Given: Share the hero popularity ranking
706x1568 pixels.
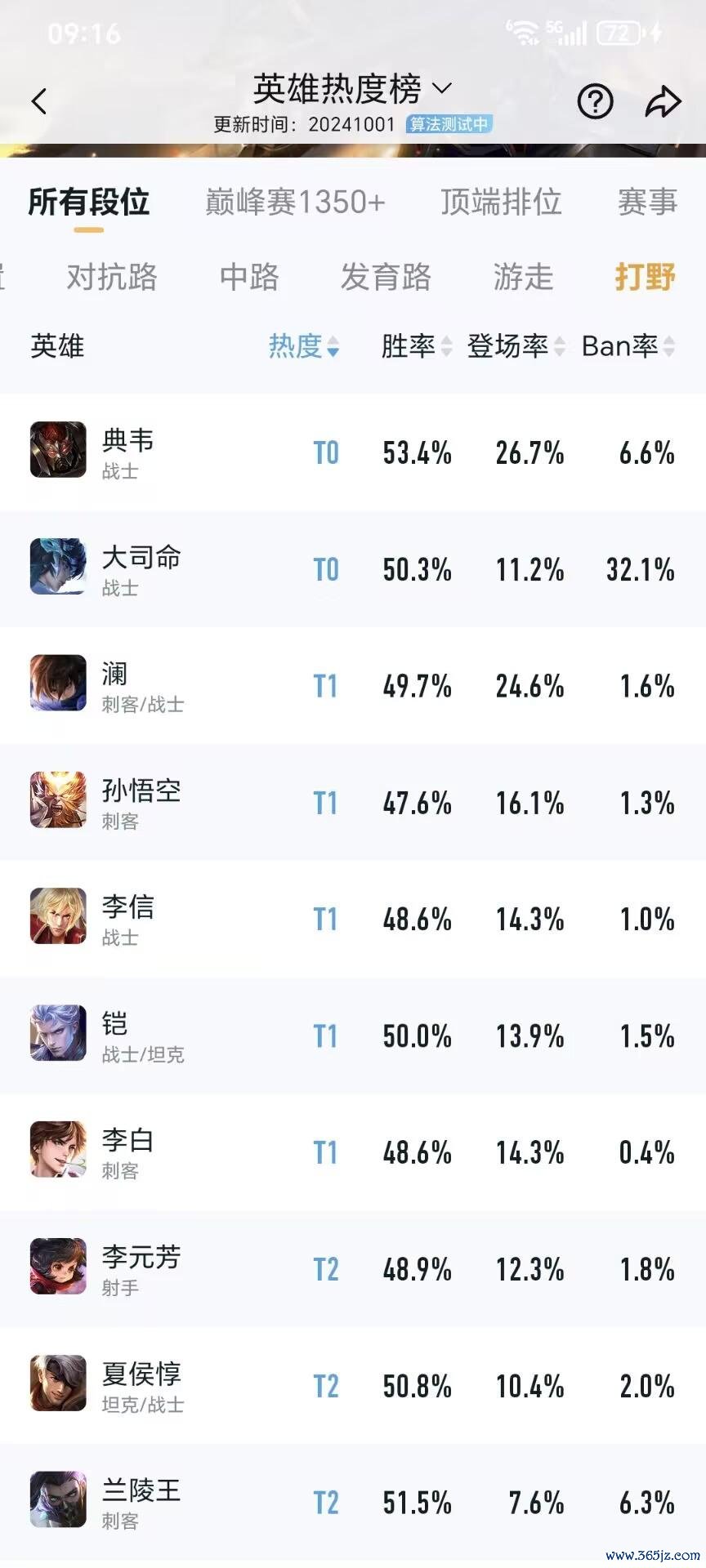Looking at the screenshot, I should (663, 101).
